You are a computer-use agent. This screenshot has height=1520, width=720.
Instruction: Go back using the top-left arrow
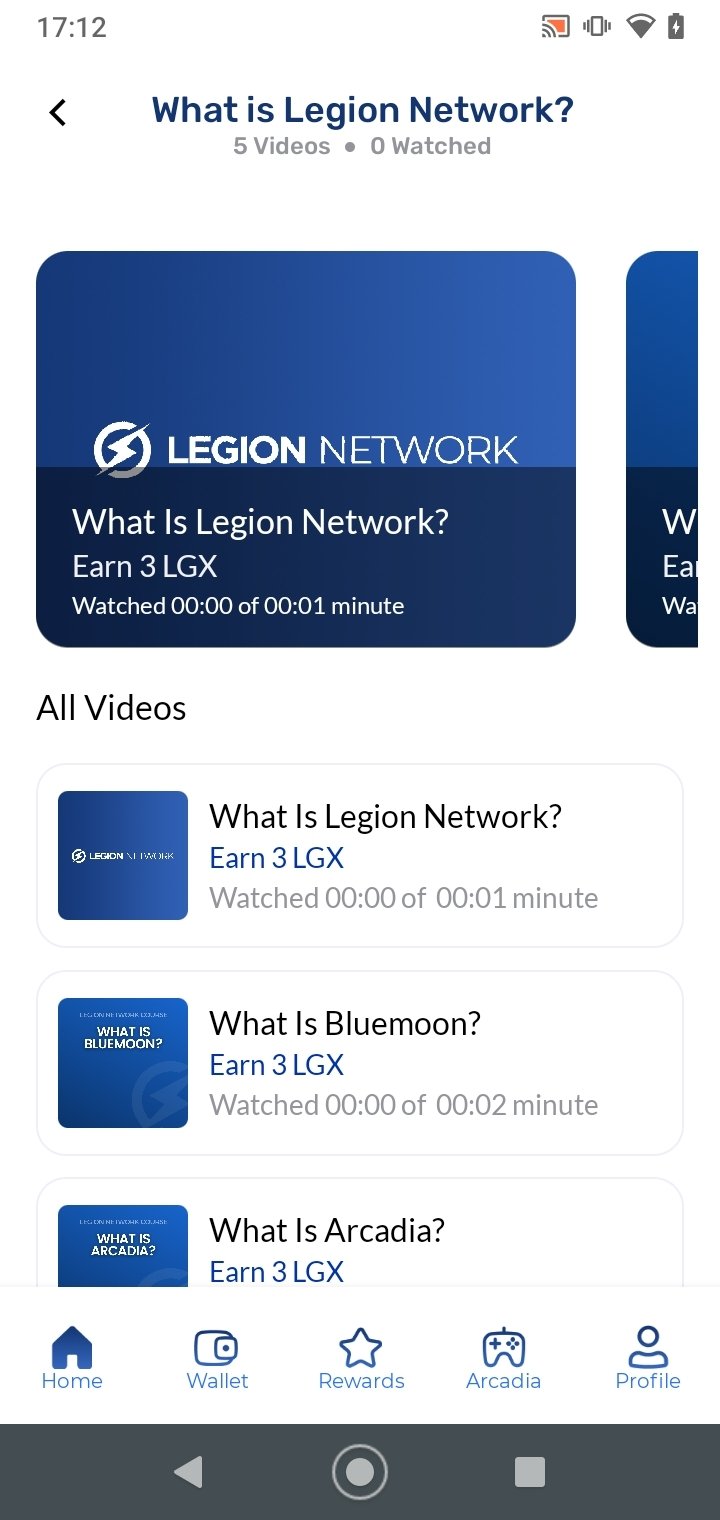[58, 112]
